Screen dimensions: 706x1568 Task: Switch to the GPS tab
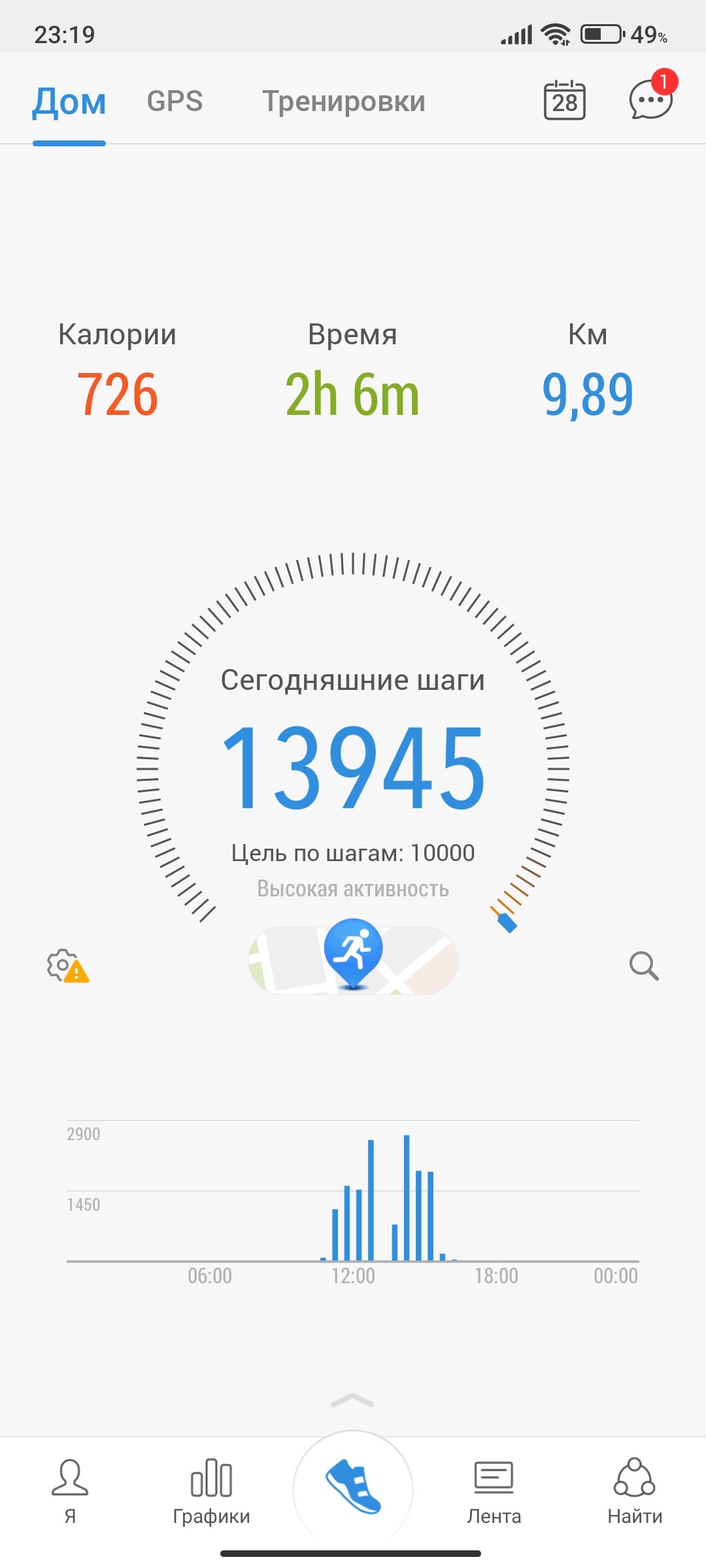(175, 101)
